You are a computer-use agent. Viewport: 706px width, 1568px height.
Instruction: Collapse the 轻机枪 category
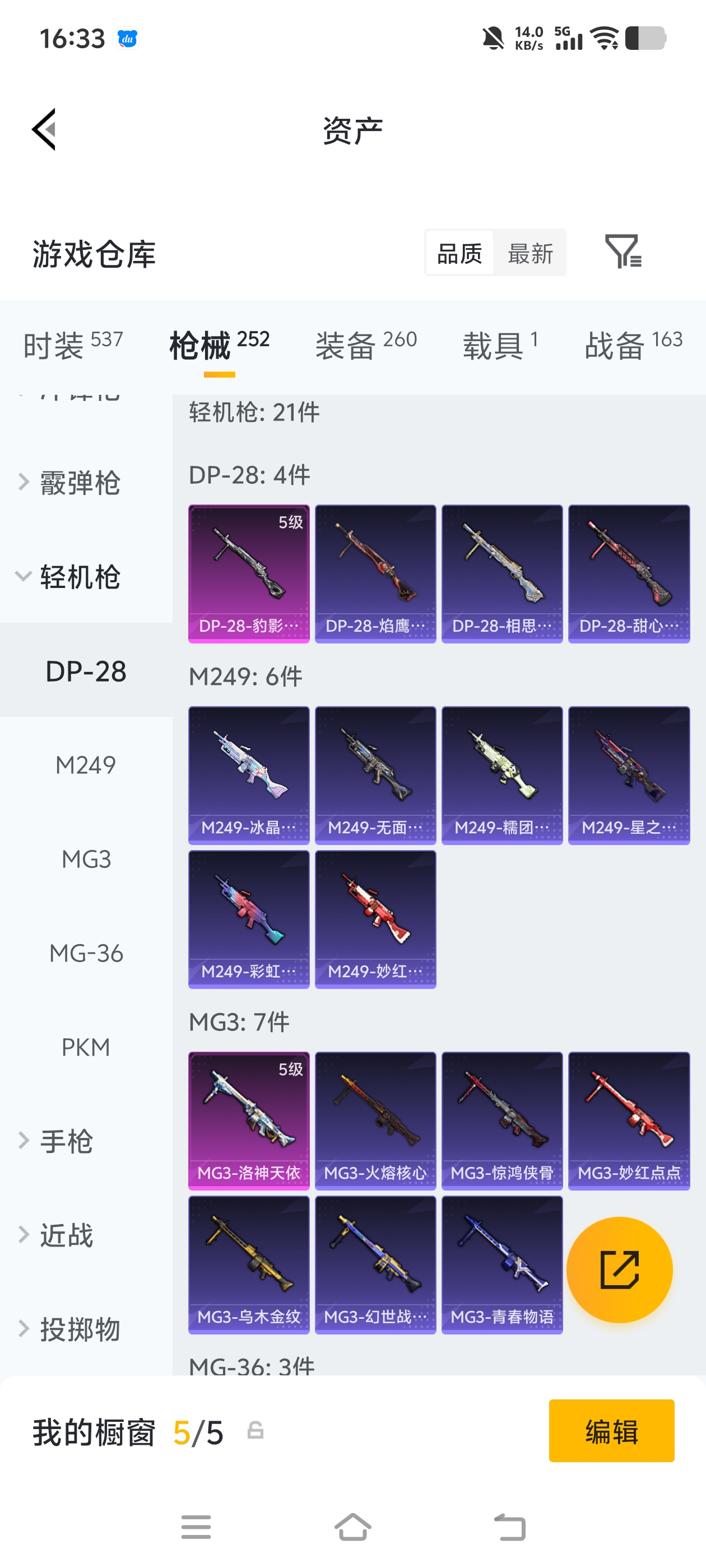pos(79,576)
